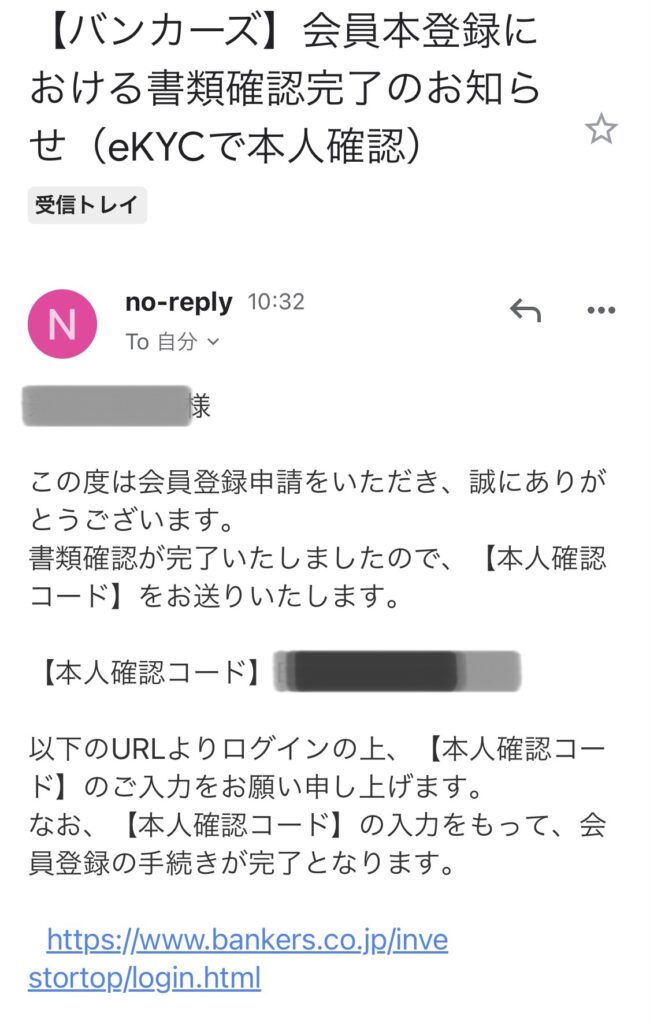Open the message overflow menu
Viewport: 650px width, 1024px height.
[601, 310]
